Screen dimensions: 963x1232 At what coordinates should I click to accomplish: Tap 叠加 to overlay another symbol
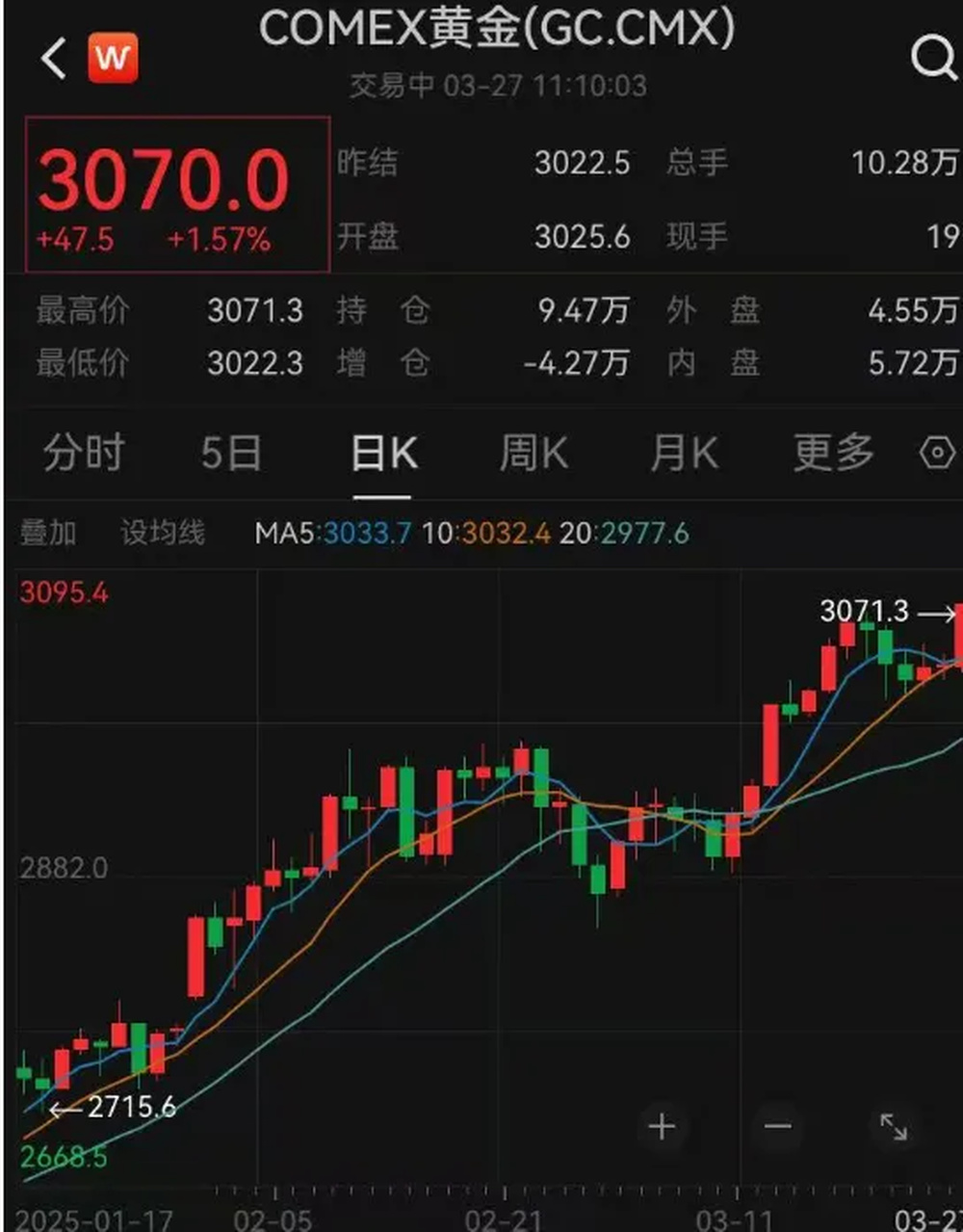pyautogui.click(x=48, y=533)
